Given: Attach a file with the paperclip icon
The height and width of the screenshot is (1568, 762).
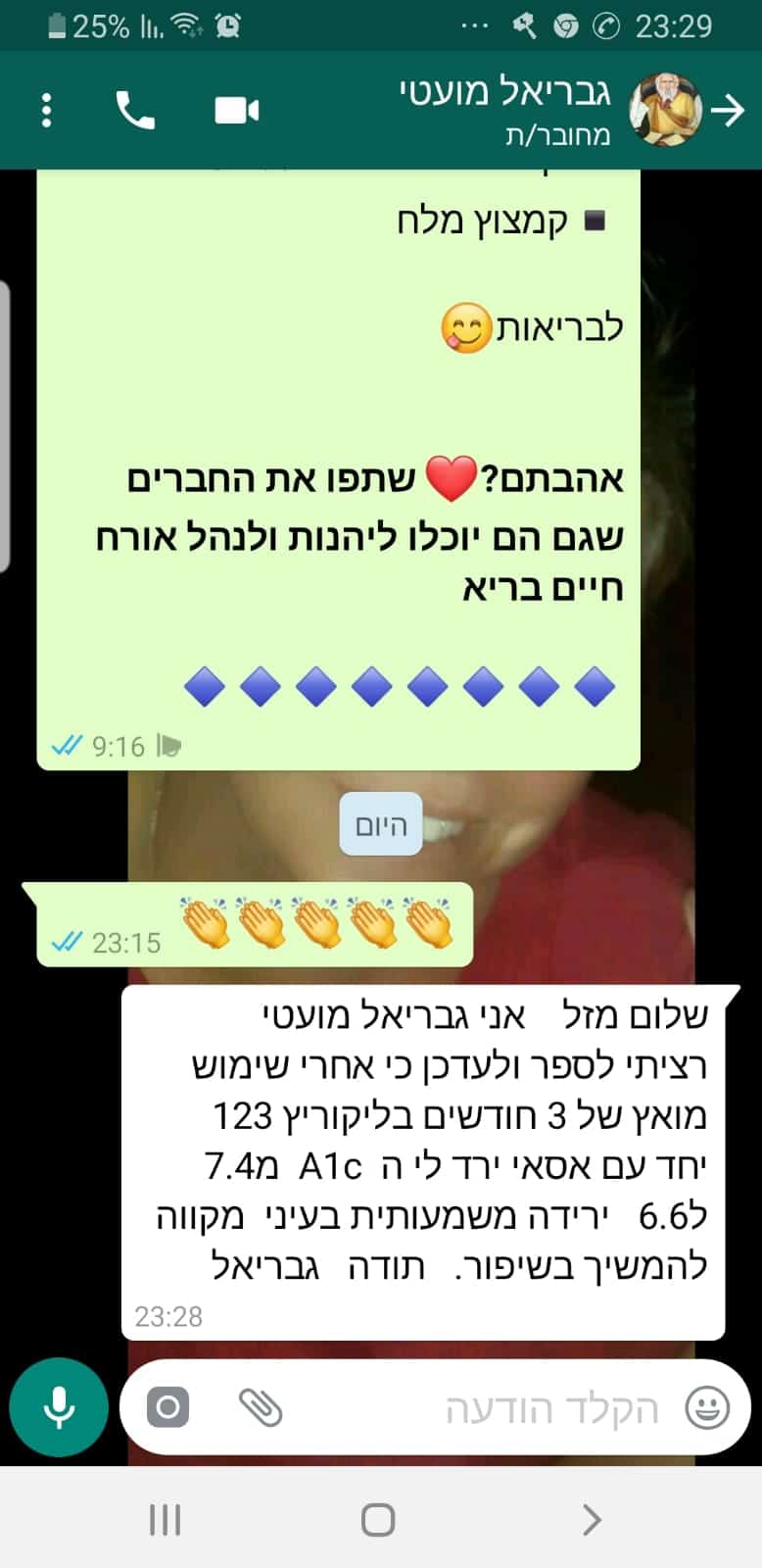Looking at the screenshot, I should (x=260, y=1408).
